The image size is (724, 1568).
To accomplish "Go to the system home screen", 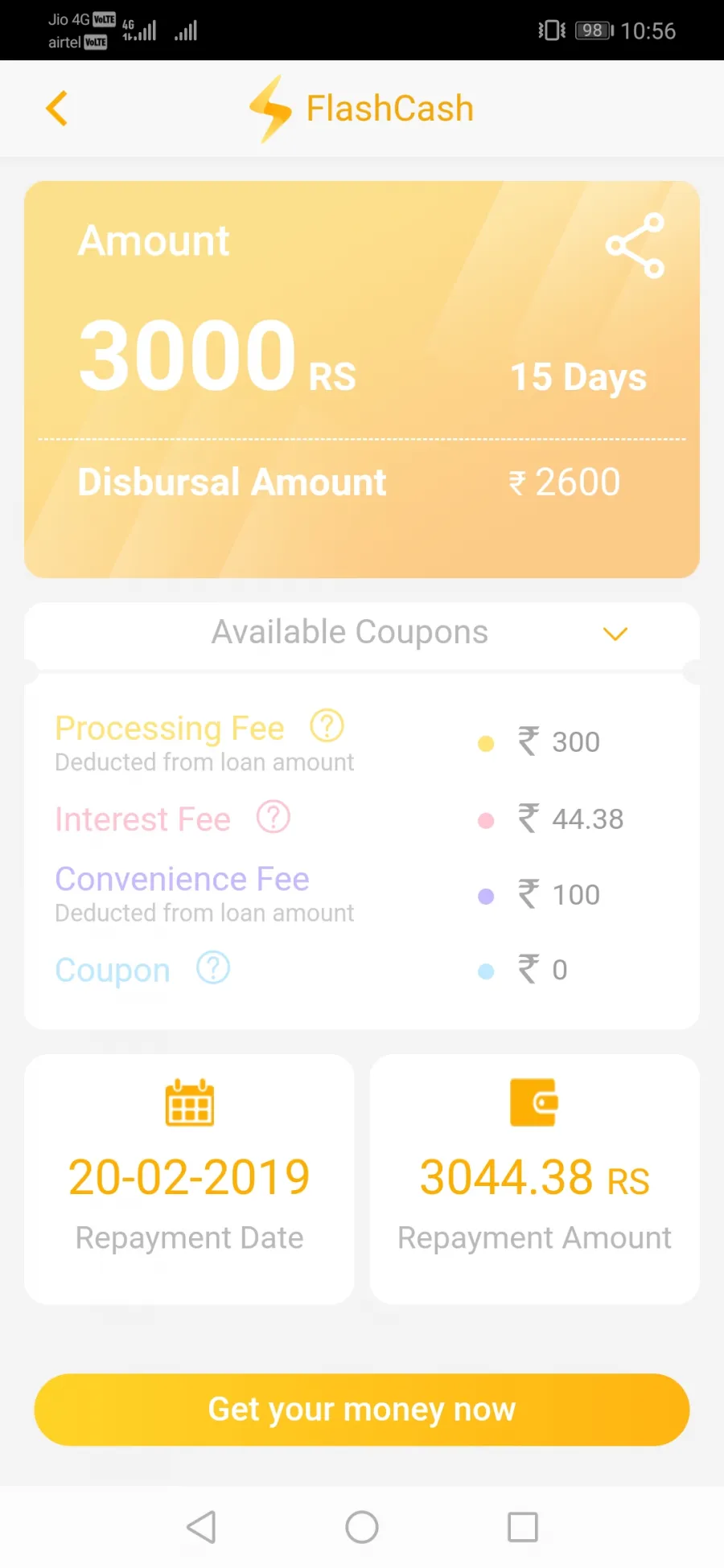I will coord(362,1527).
